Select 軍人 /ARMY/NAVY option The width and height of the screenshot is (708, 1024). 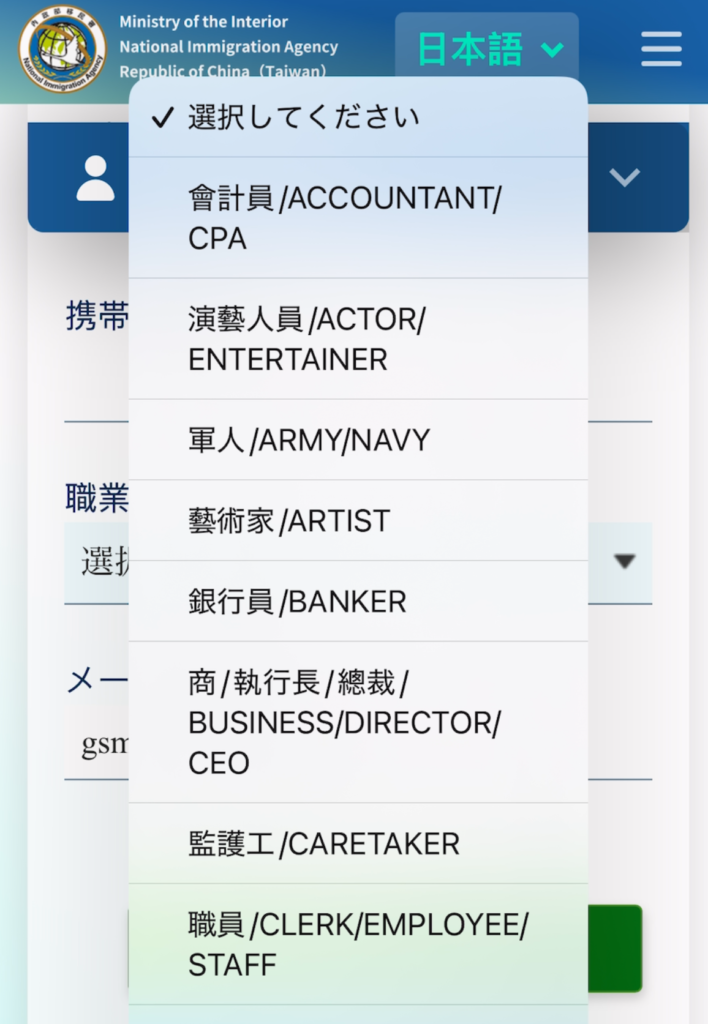357,440
